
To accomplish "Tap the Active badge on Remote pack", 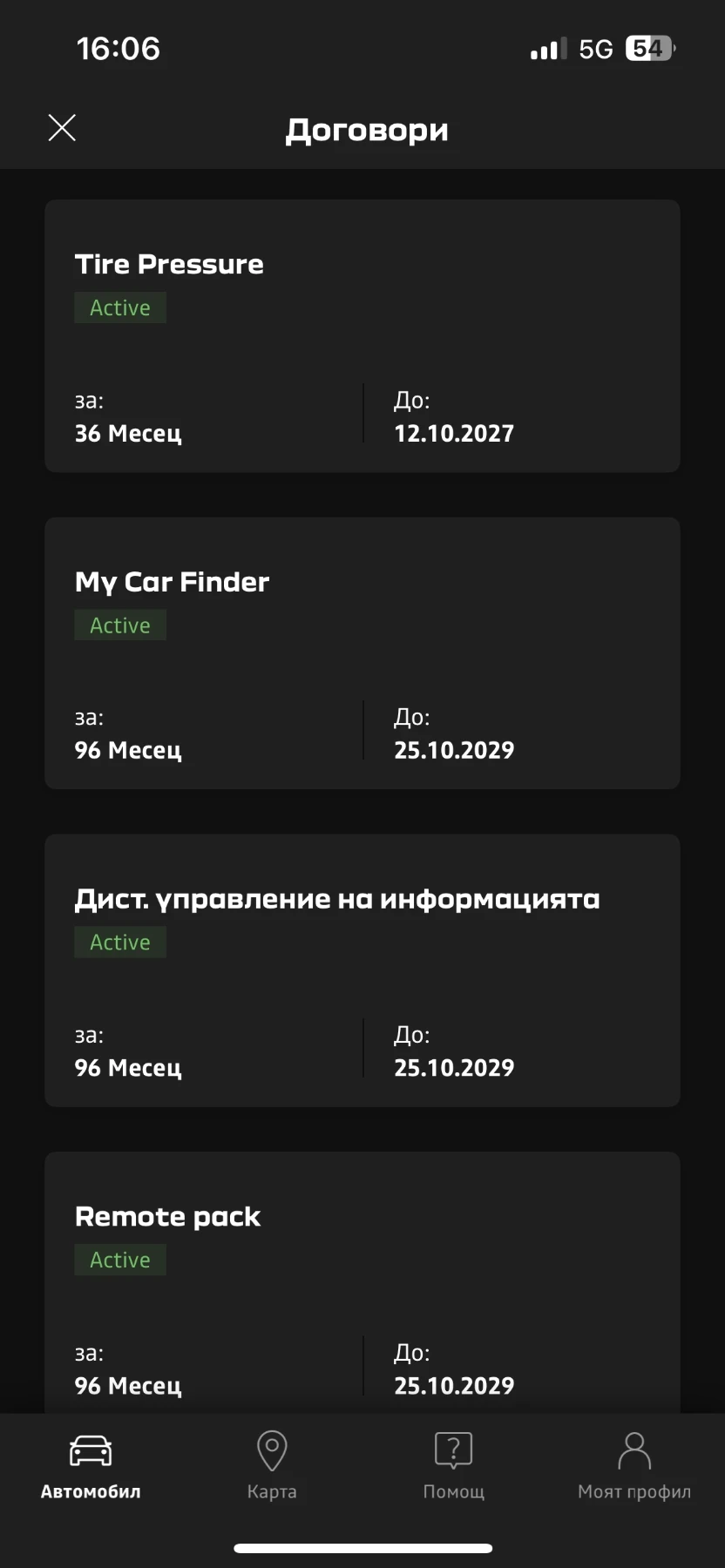I will [x=119, y=1260].
